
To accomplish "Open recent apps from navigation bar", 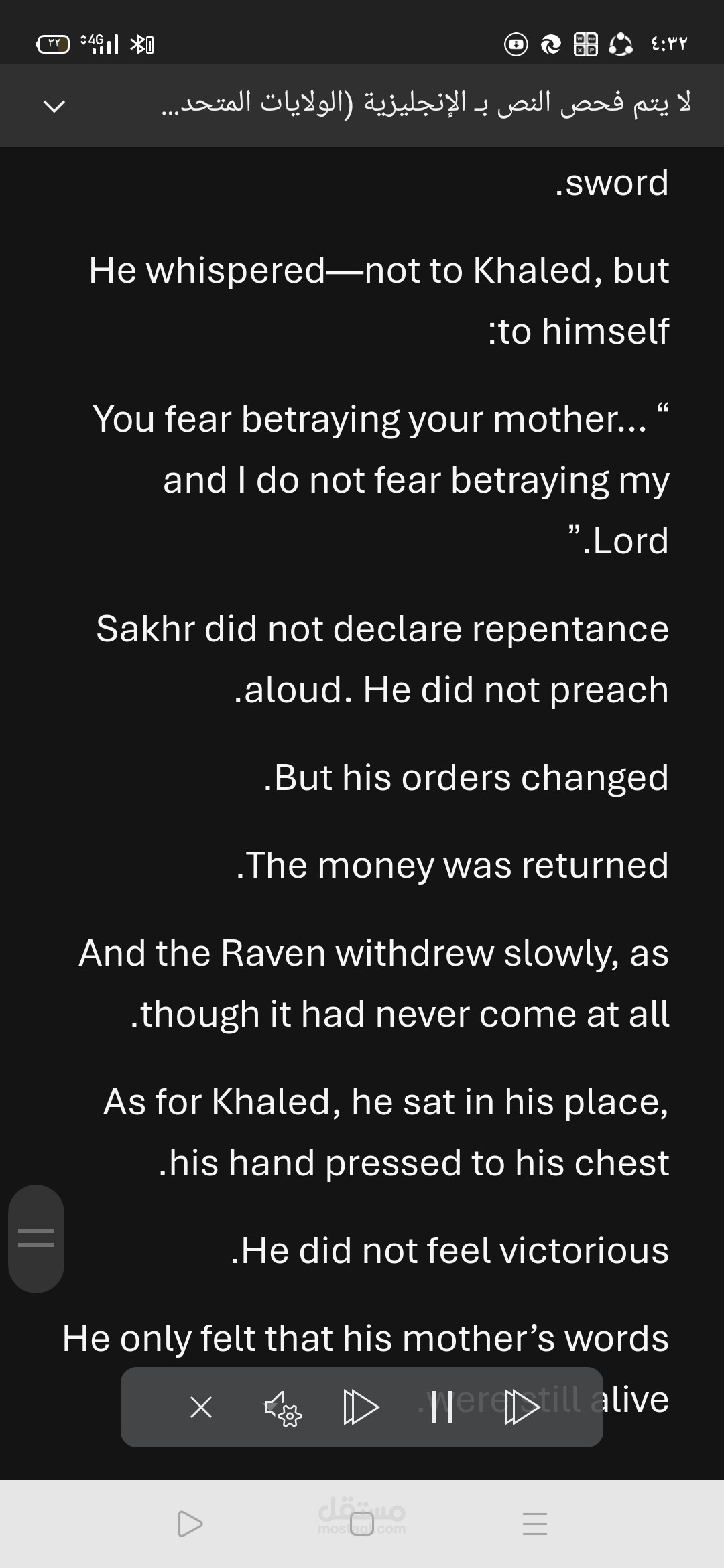I will point(535,1524).
